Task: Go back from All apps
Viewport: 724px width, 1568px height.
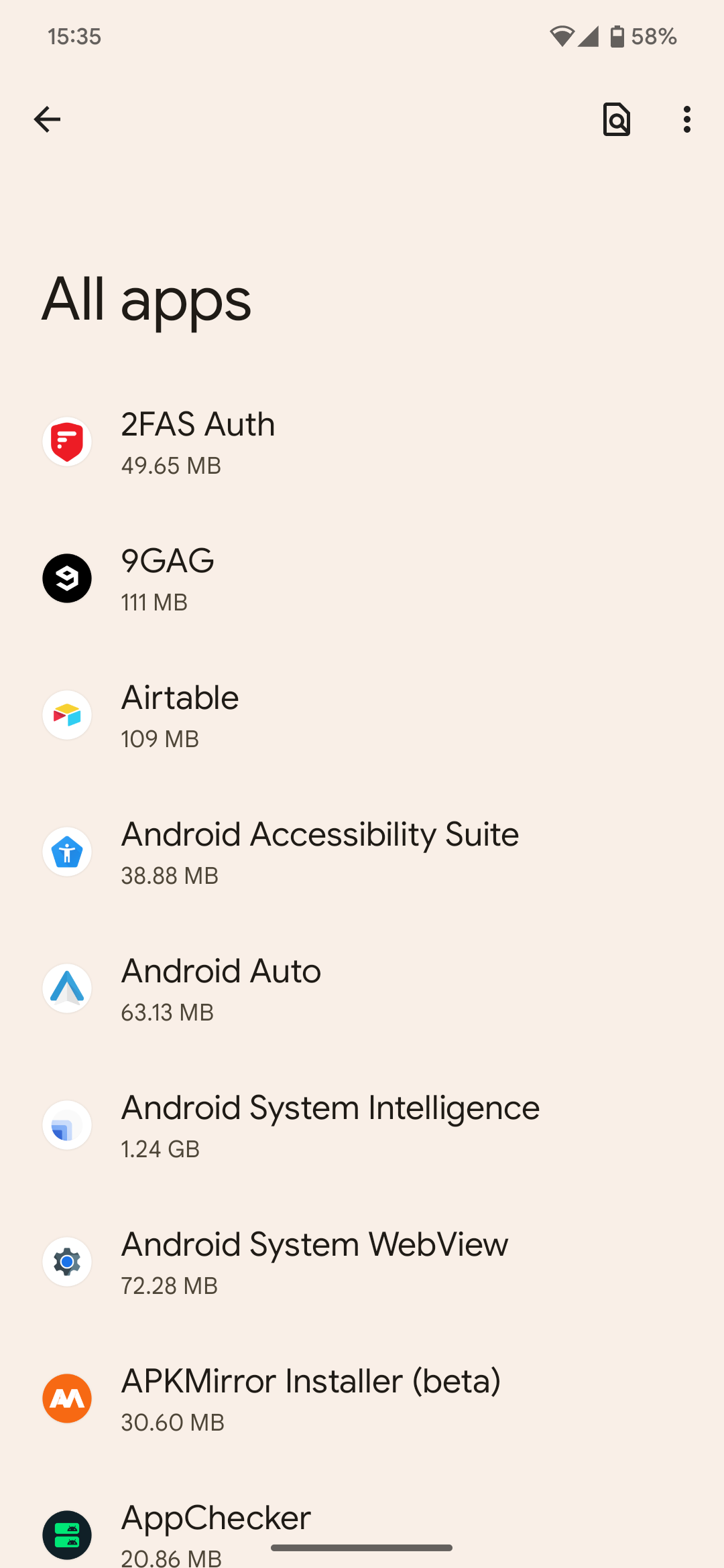Action: pos(47,119)
